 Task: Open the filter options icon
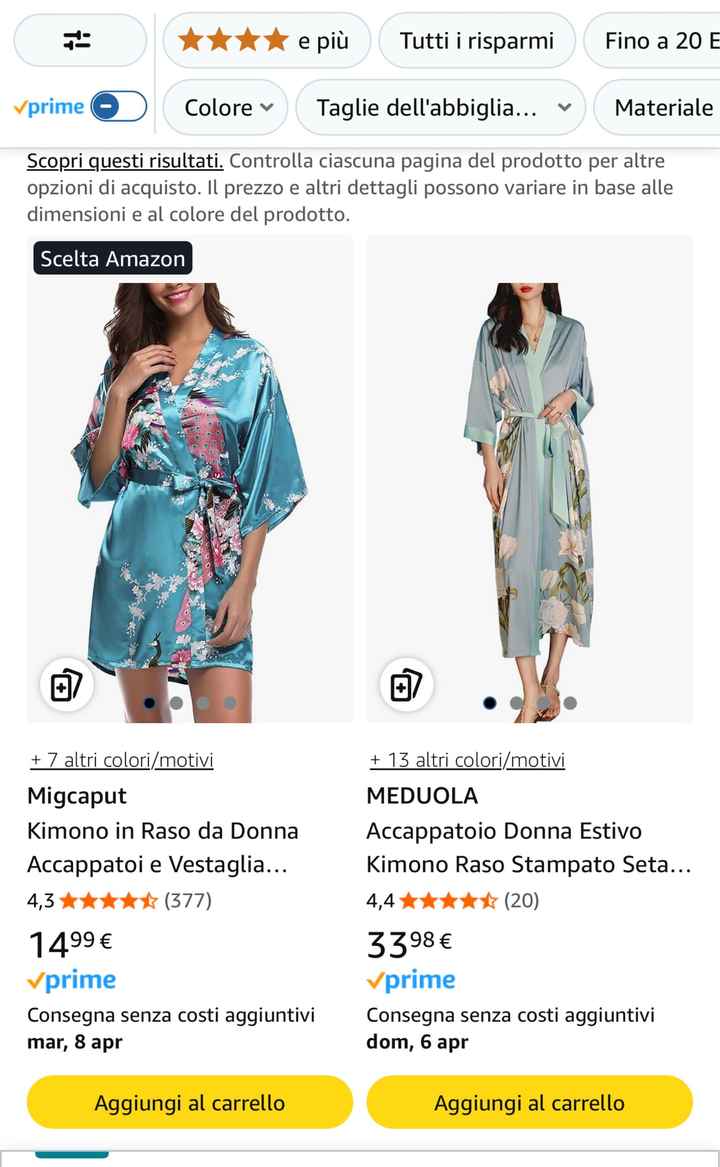[80, 40]
